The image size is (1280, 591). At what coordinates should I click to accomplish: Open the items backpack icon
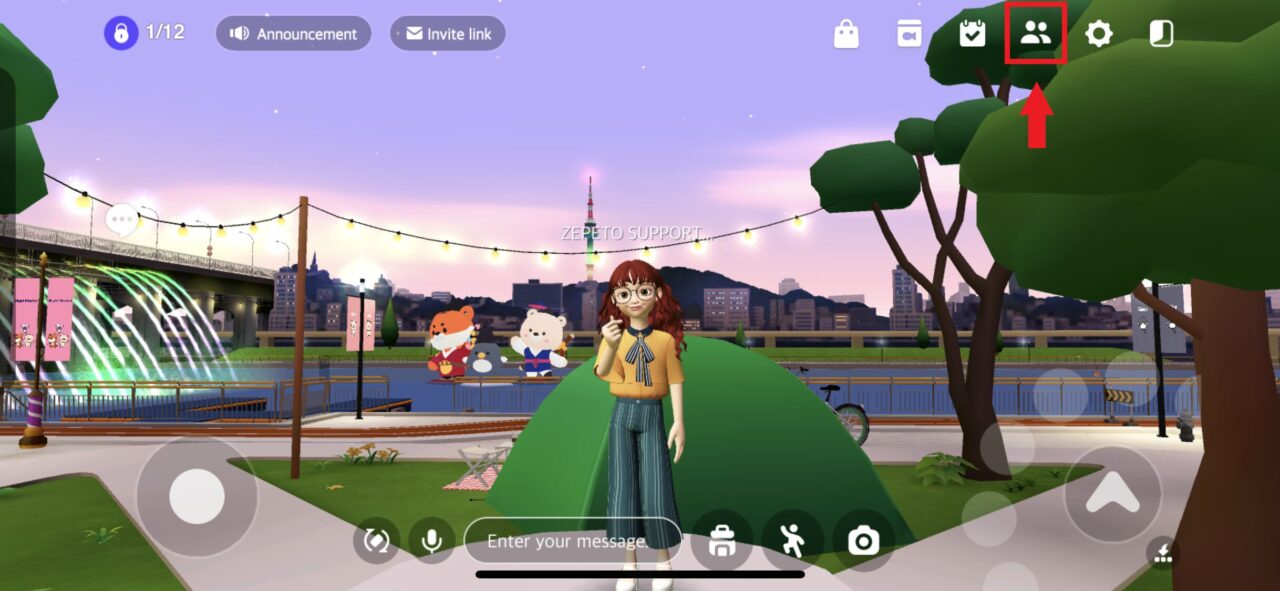tap(722, 541)
